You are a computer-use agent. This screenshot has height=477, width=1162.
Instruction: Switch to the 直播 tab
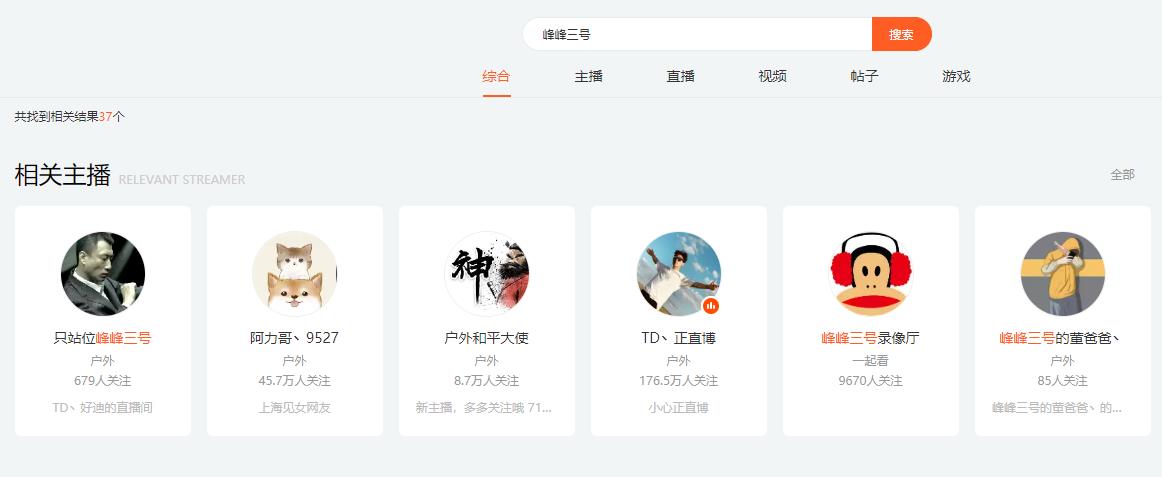[x=680, y=76]
